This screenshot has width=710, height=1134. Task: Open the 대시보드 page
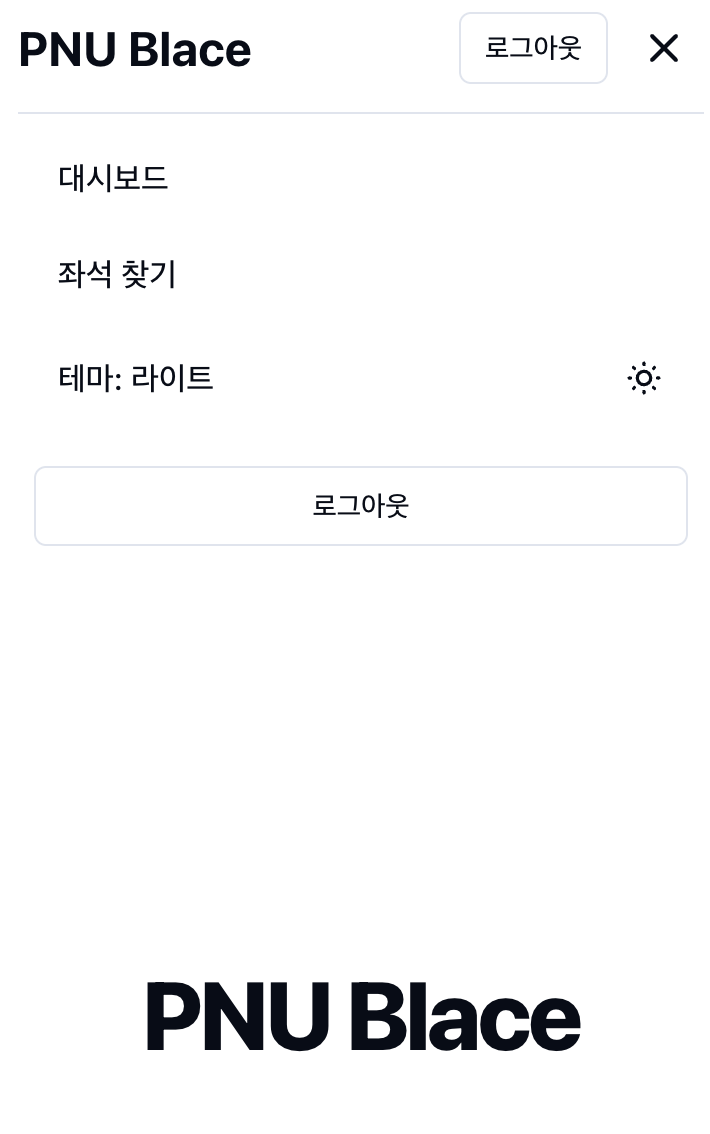tap(113, 178)
